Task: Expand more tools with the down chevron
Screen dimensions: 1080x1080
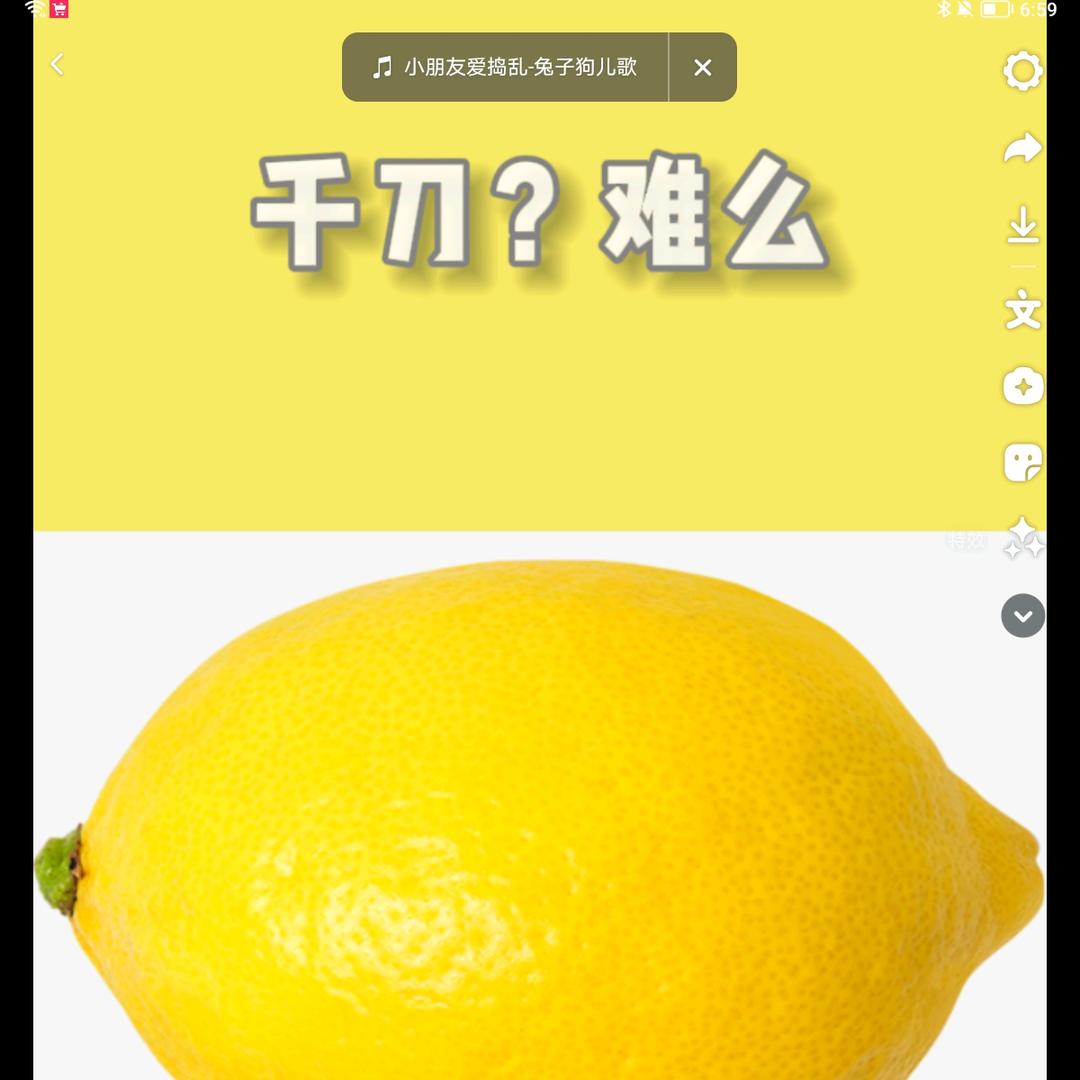Action: 1023,615
